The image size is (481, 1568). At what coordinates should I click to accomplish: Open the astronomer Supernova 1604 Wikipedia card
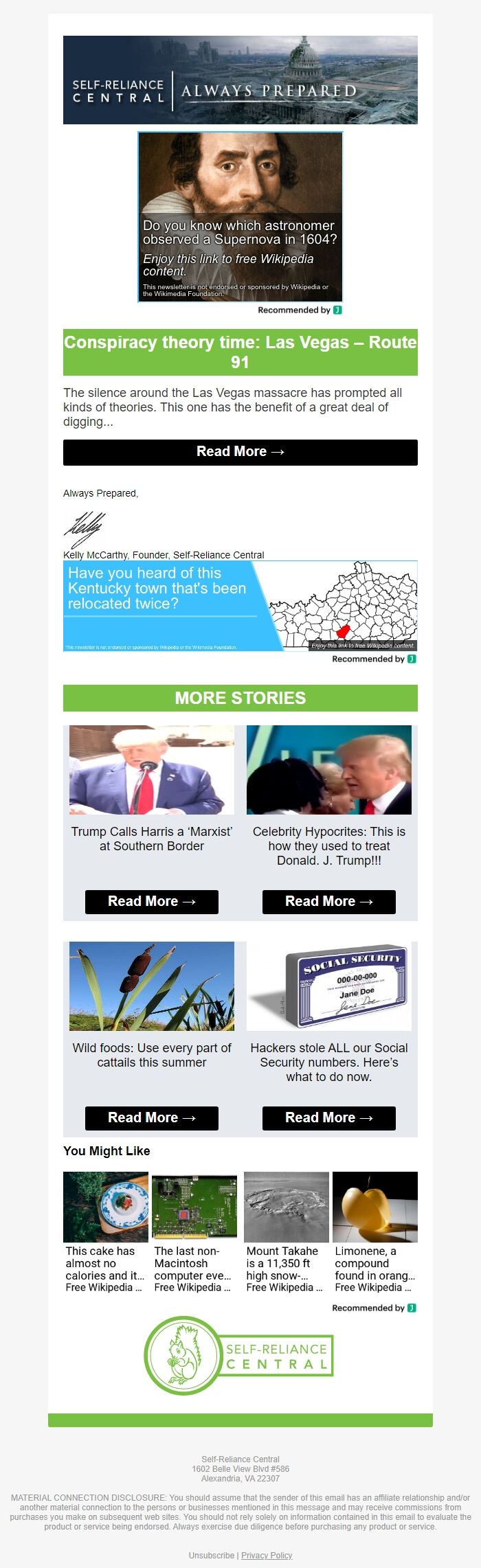(240, 217)
